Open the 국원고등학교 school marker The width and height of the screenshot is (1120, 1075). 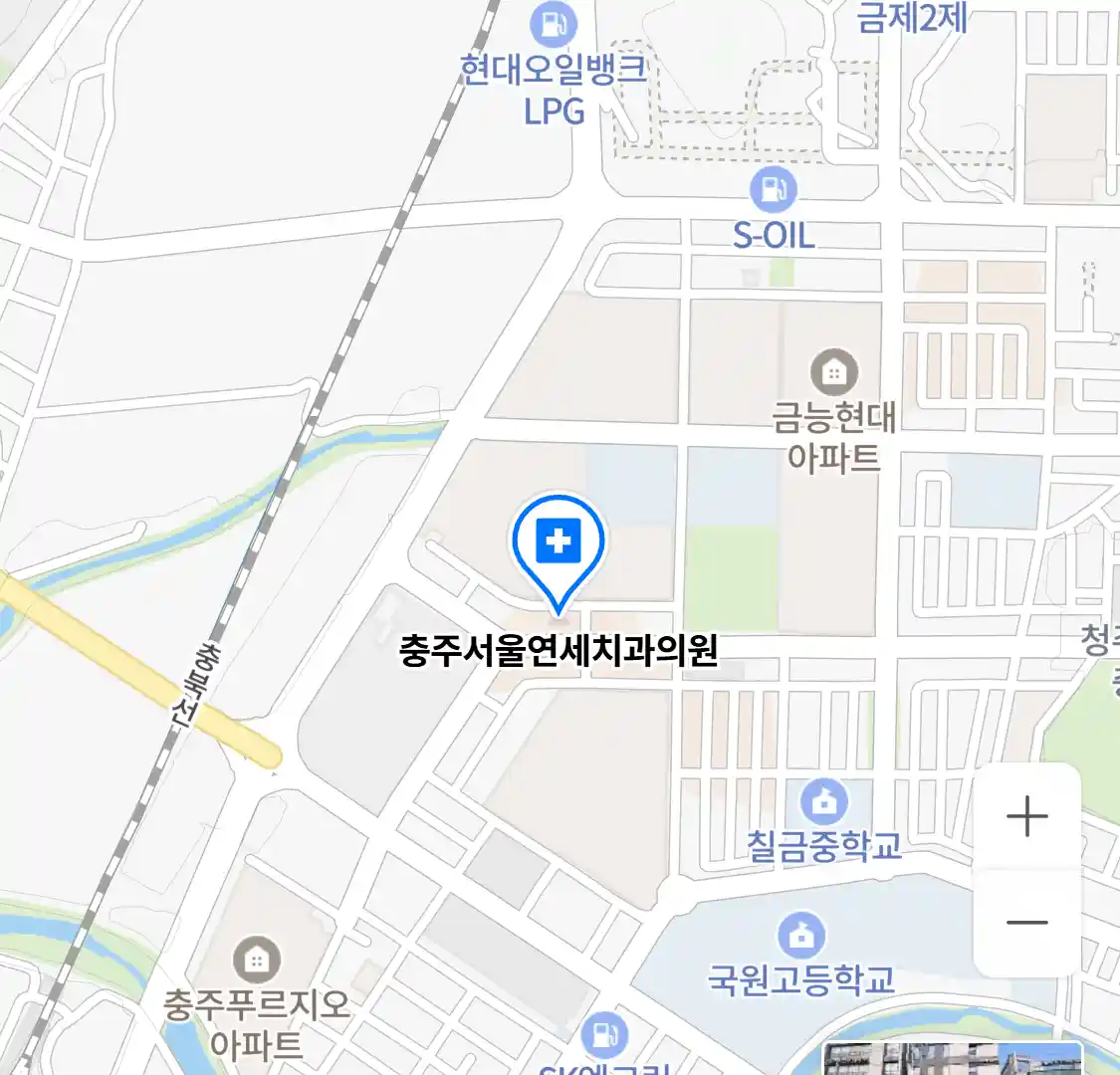coord(800,935)
